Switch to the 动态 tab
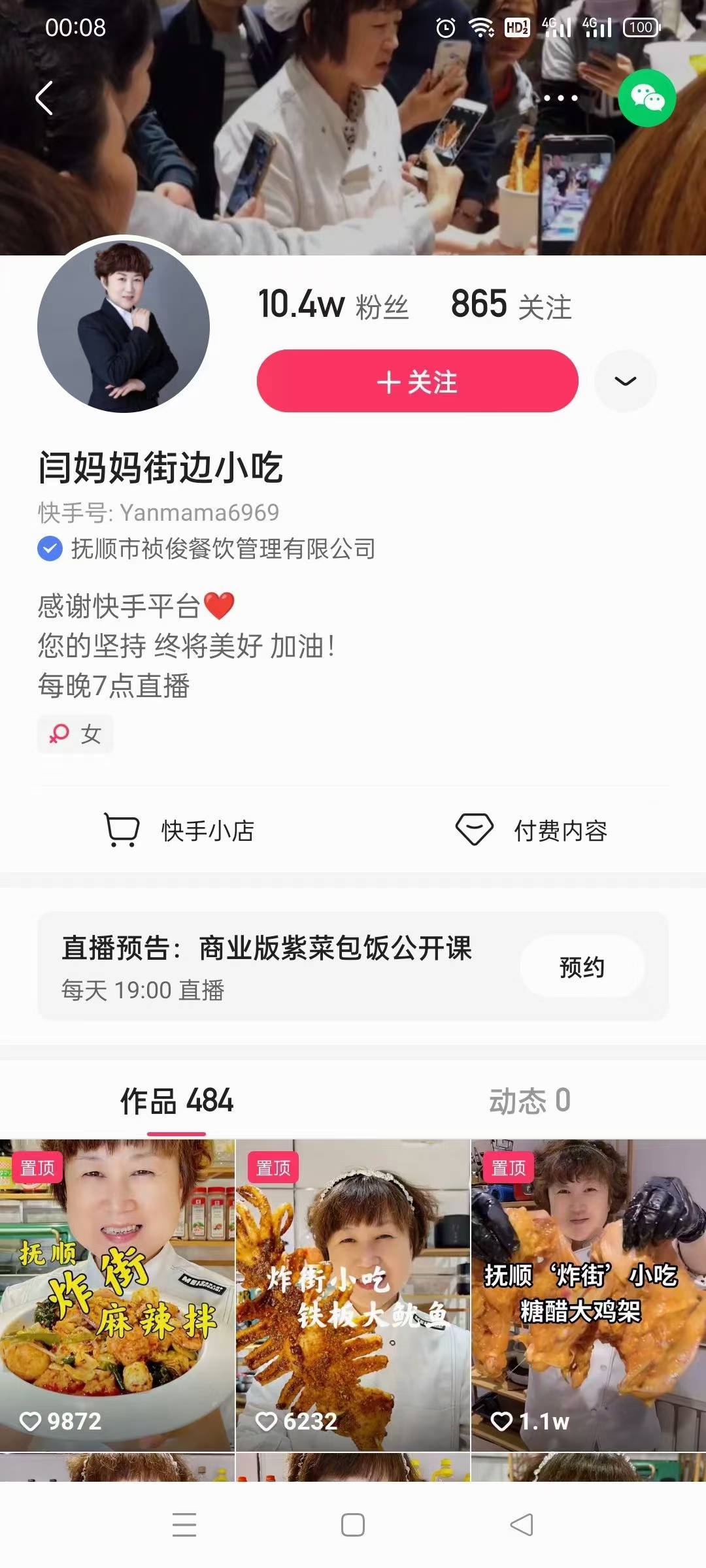 (x=531, y=1099)
